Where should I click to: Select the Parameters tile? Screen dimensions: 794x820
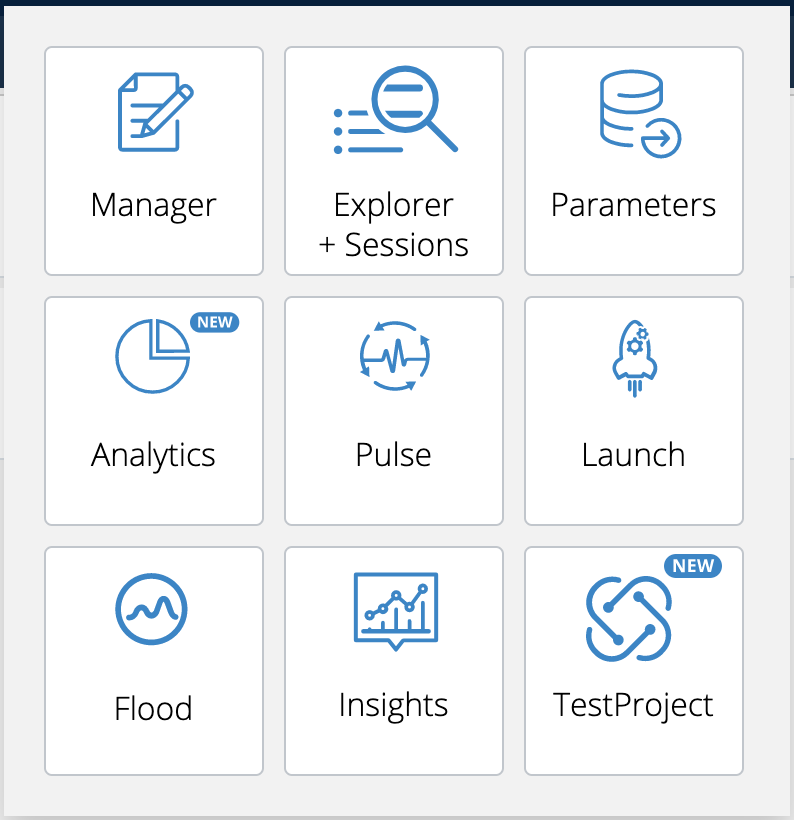(x=634, y=161)
